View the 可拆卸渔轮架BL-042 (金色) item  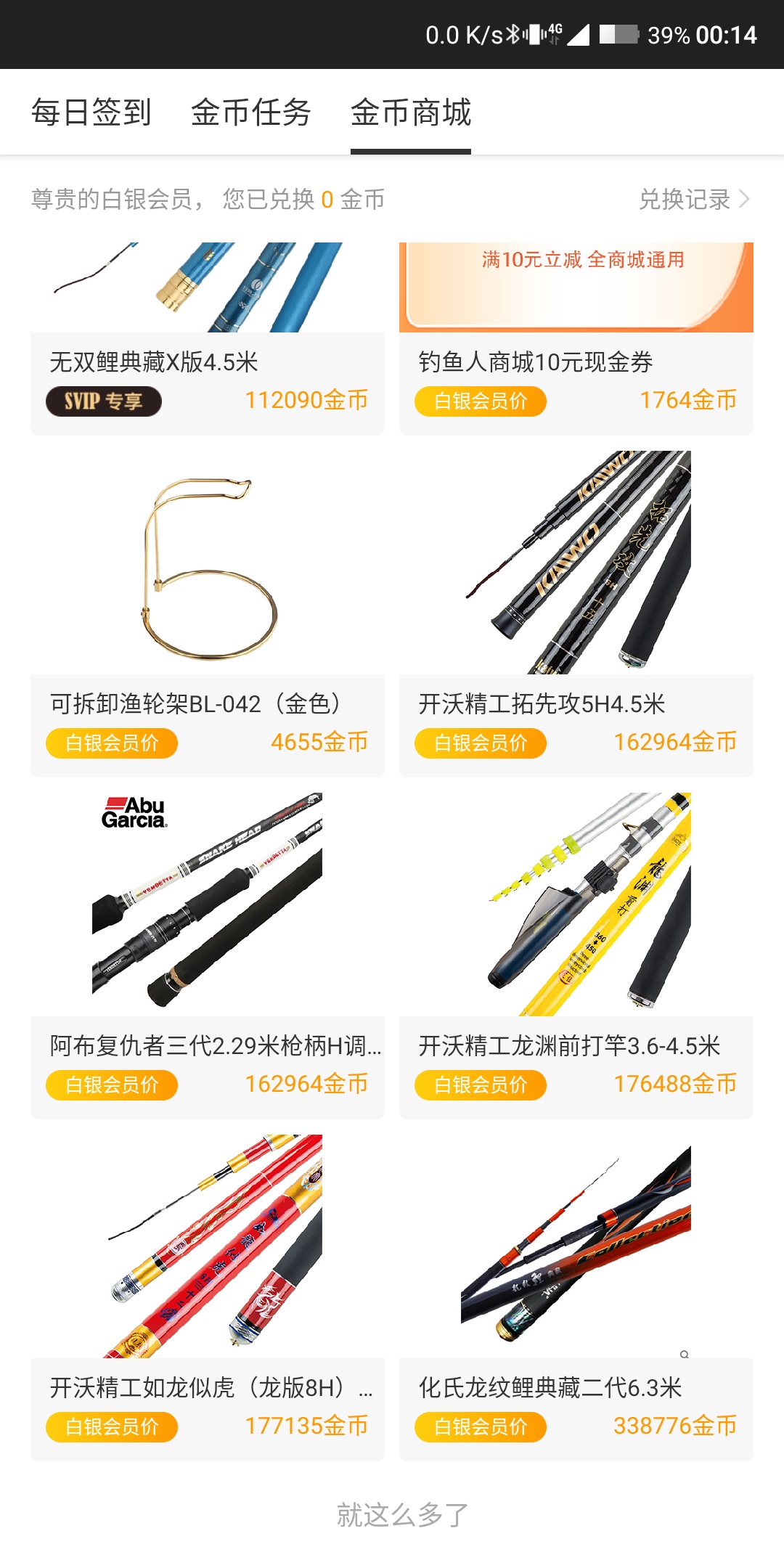tap(208, 613)
